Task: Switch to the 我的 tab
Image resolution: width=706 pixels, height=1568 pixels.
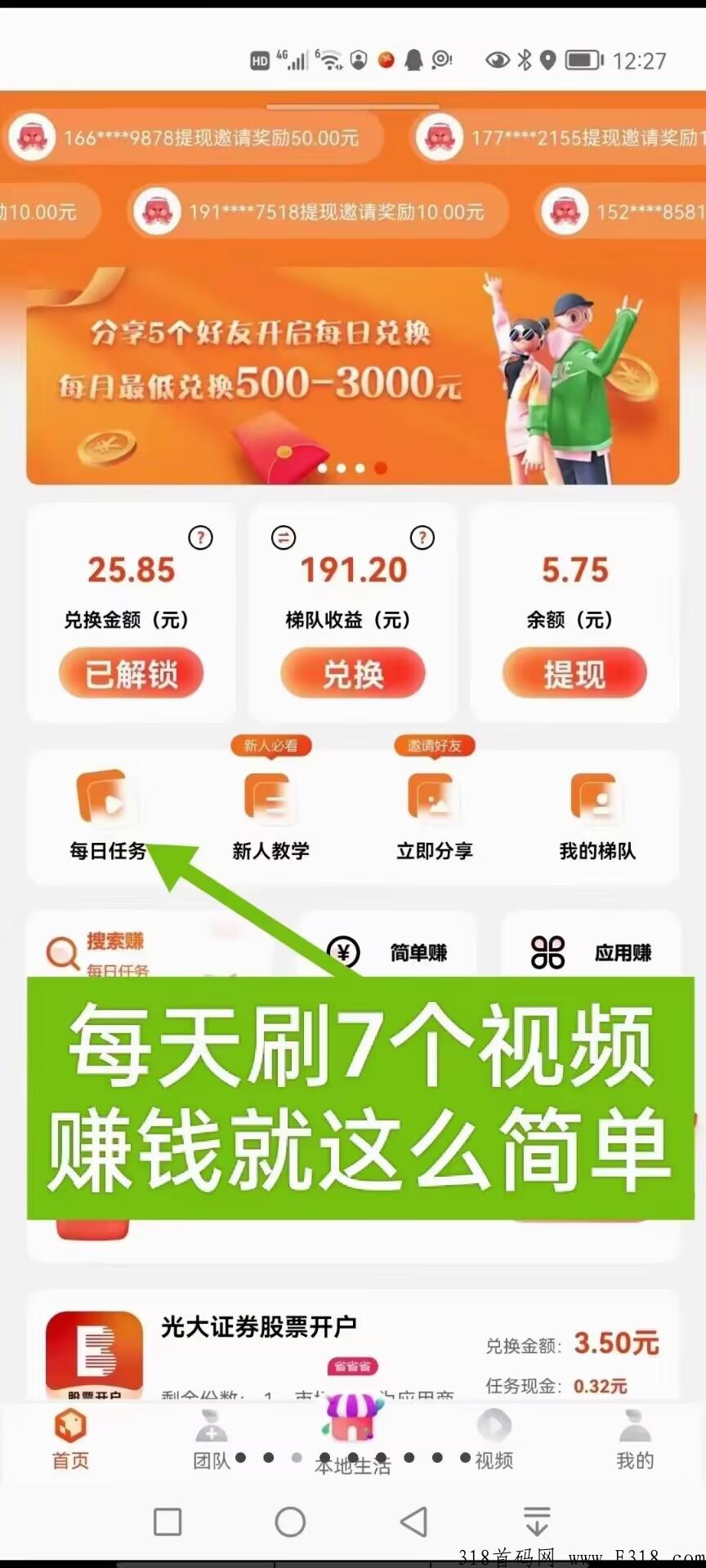Action: click(x=635, y=1444)
